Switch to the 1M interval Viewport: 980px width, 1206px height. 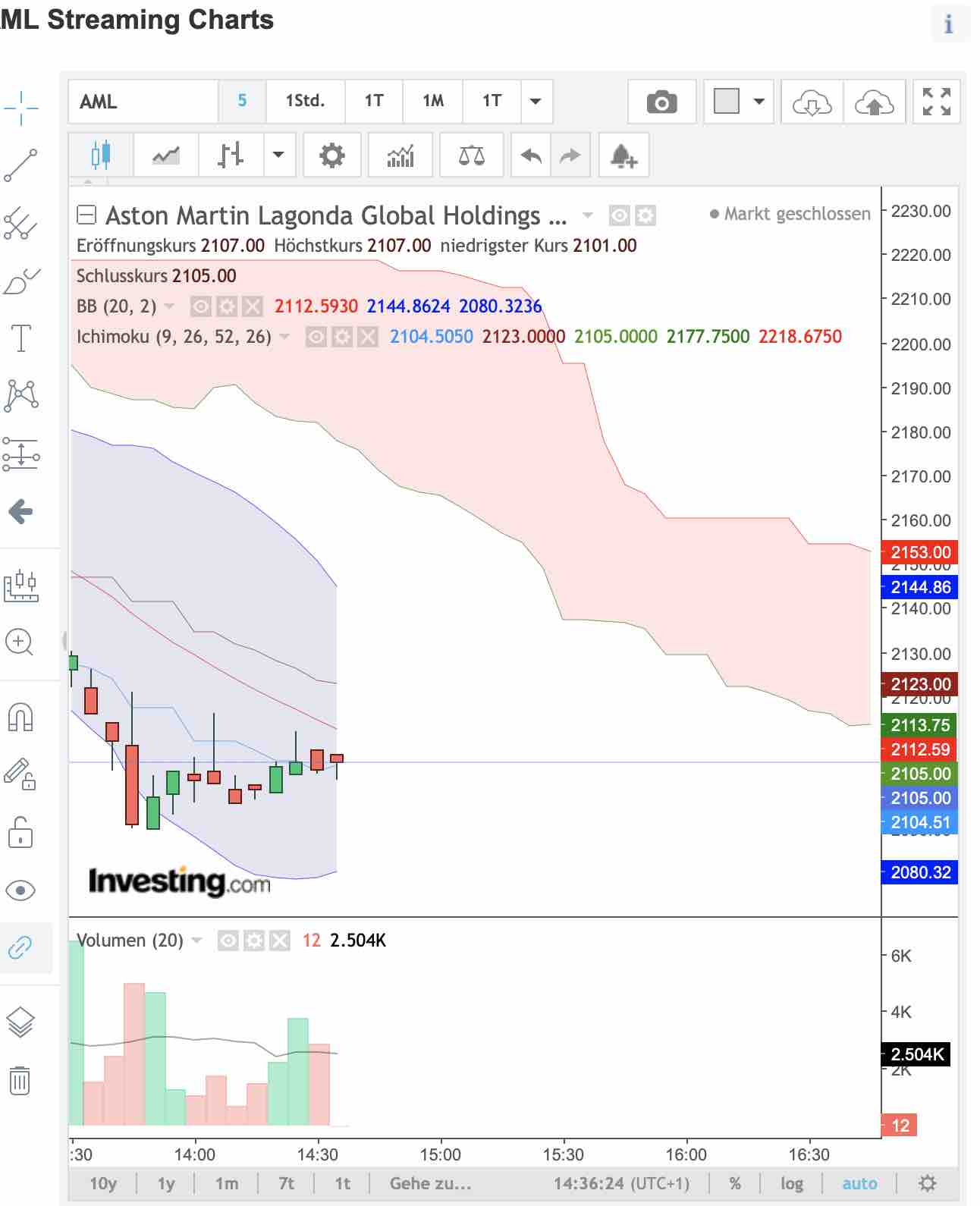(x=433, y=101)
